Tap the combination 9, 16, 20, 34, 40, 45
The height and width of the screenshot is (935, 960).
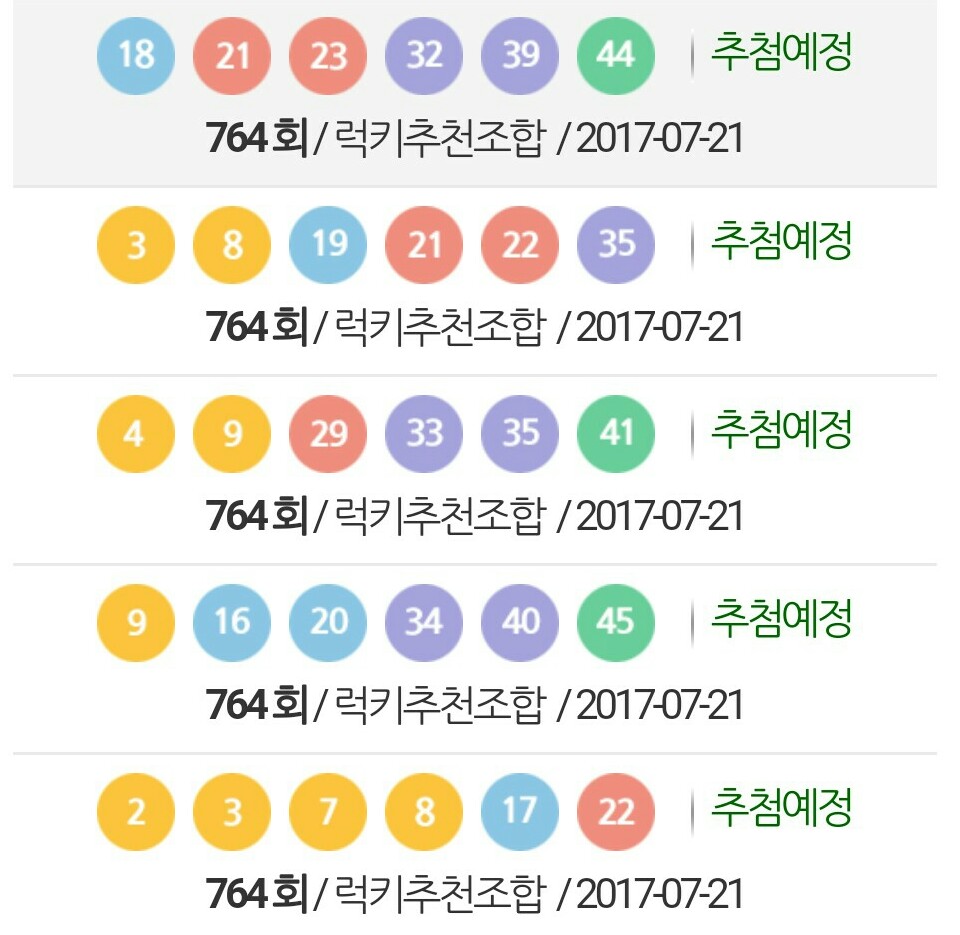475,658
